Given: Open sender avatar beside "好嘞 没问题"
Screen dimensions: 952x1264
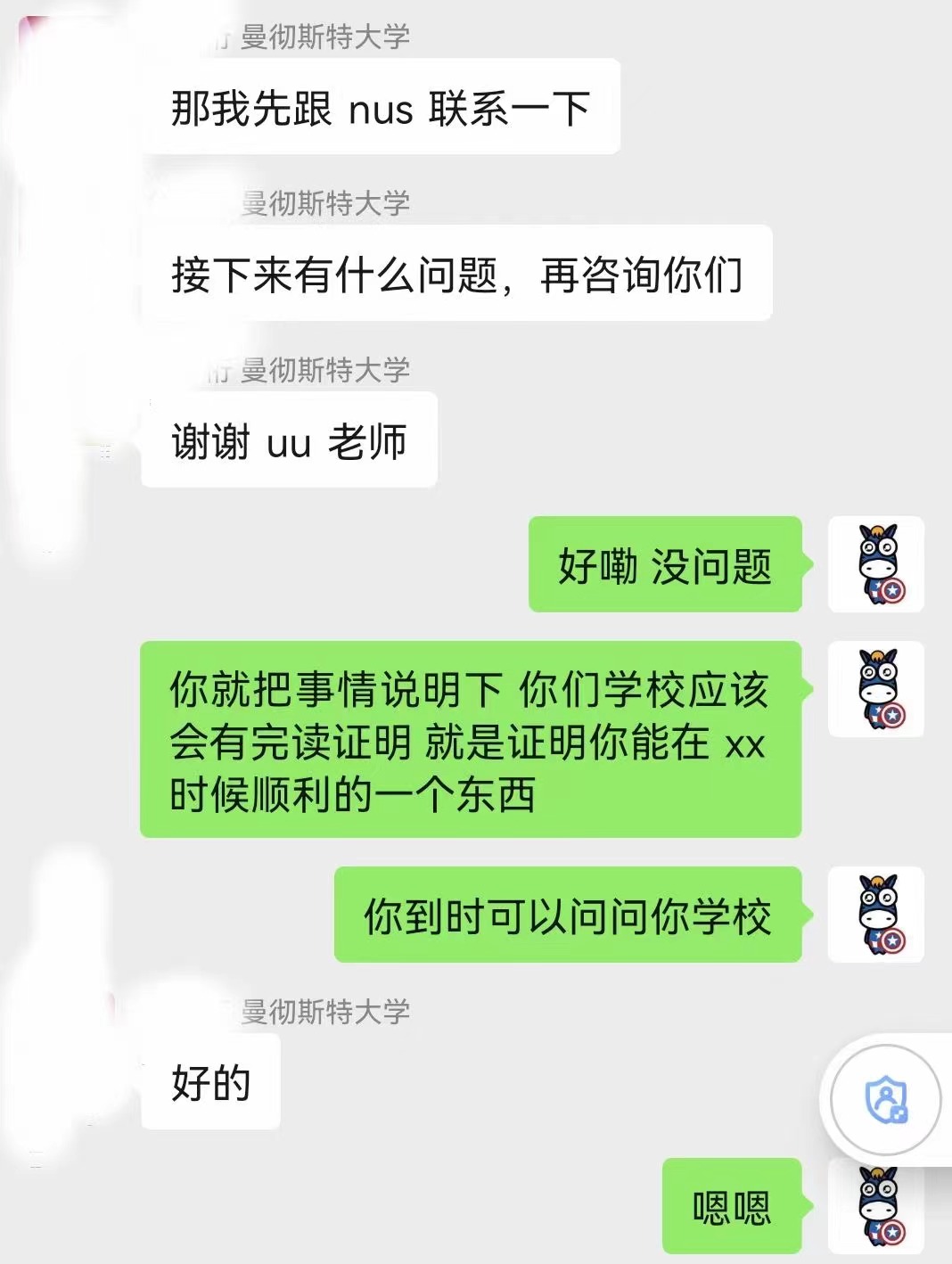Looking at the screenshot, I should point(876,564).
